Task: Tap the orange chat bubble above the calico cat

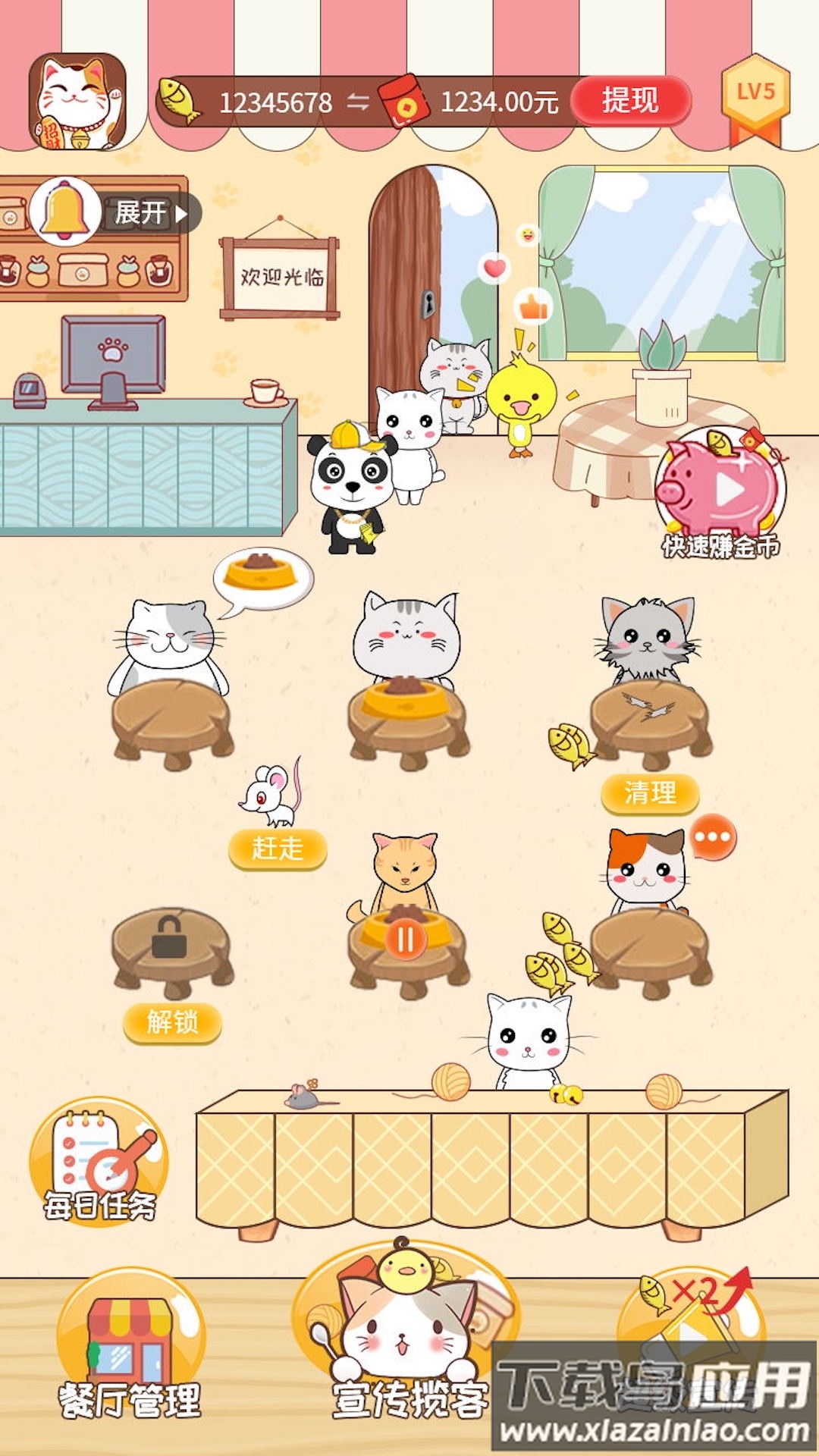Action: click(x=714, y=838)
